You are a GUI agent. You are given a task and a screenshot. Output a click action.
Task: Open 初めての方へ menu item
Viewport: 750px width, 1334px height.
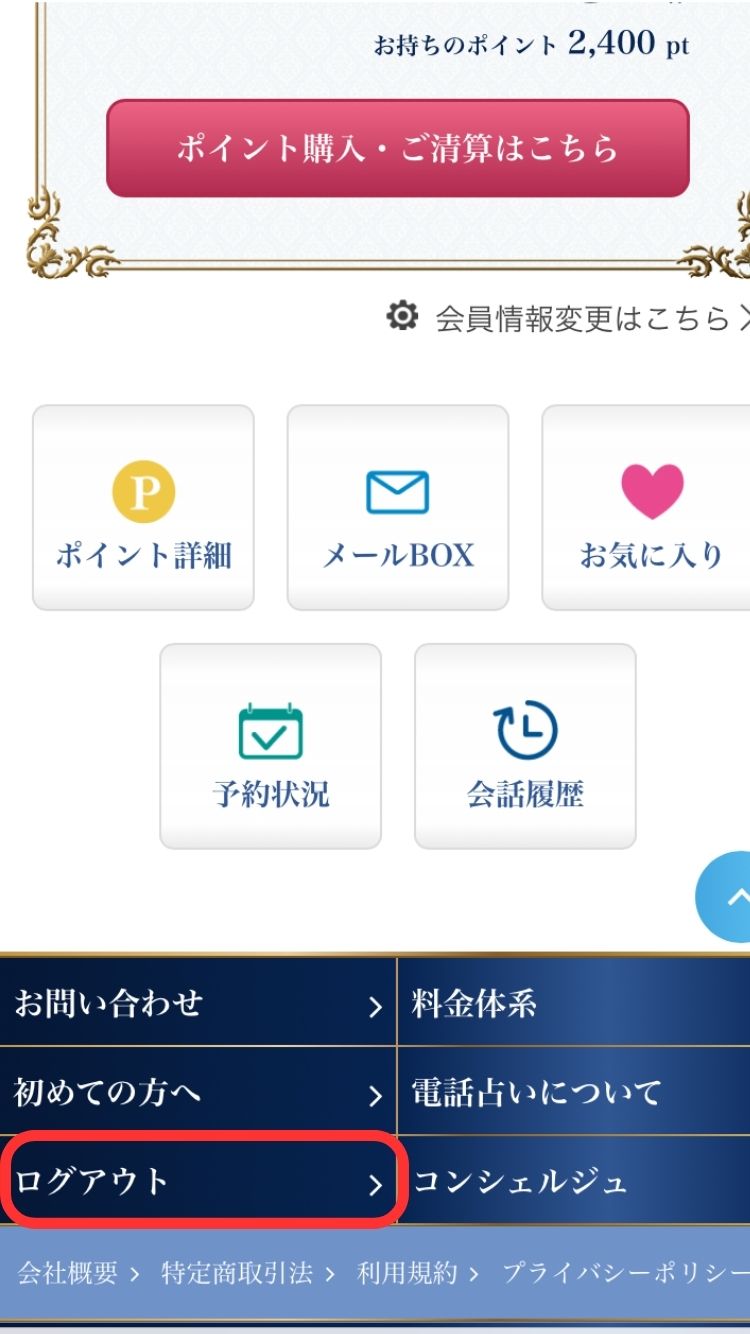coord(198,1092)
